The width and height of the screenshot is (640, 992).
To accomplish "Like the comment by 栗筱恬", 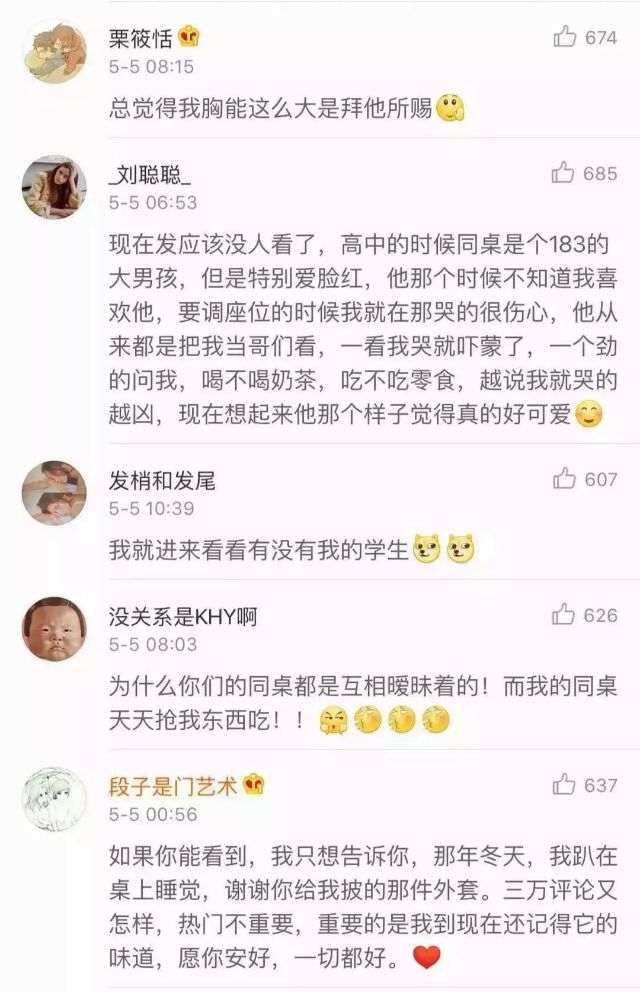I will (x=565, y=38).
